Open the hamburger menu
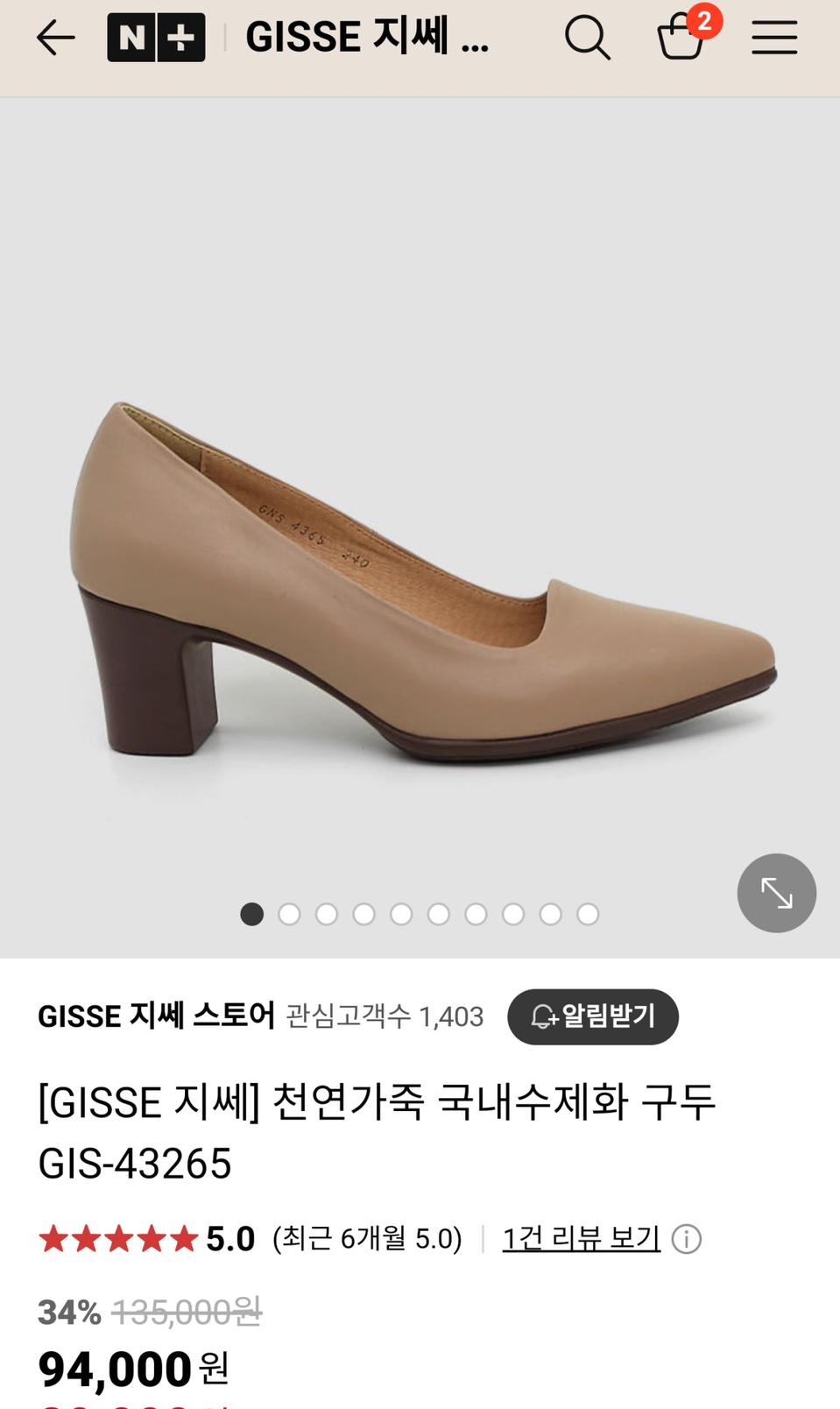 coord(773,37)
